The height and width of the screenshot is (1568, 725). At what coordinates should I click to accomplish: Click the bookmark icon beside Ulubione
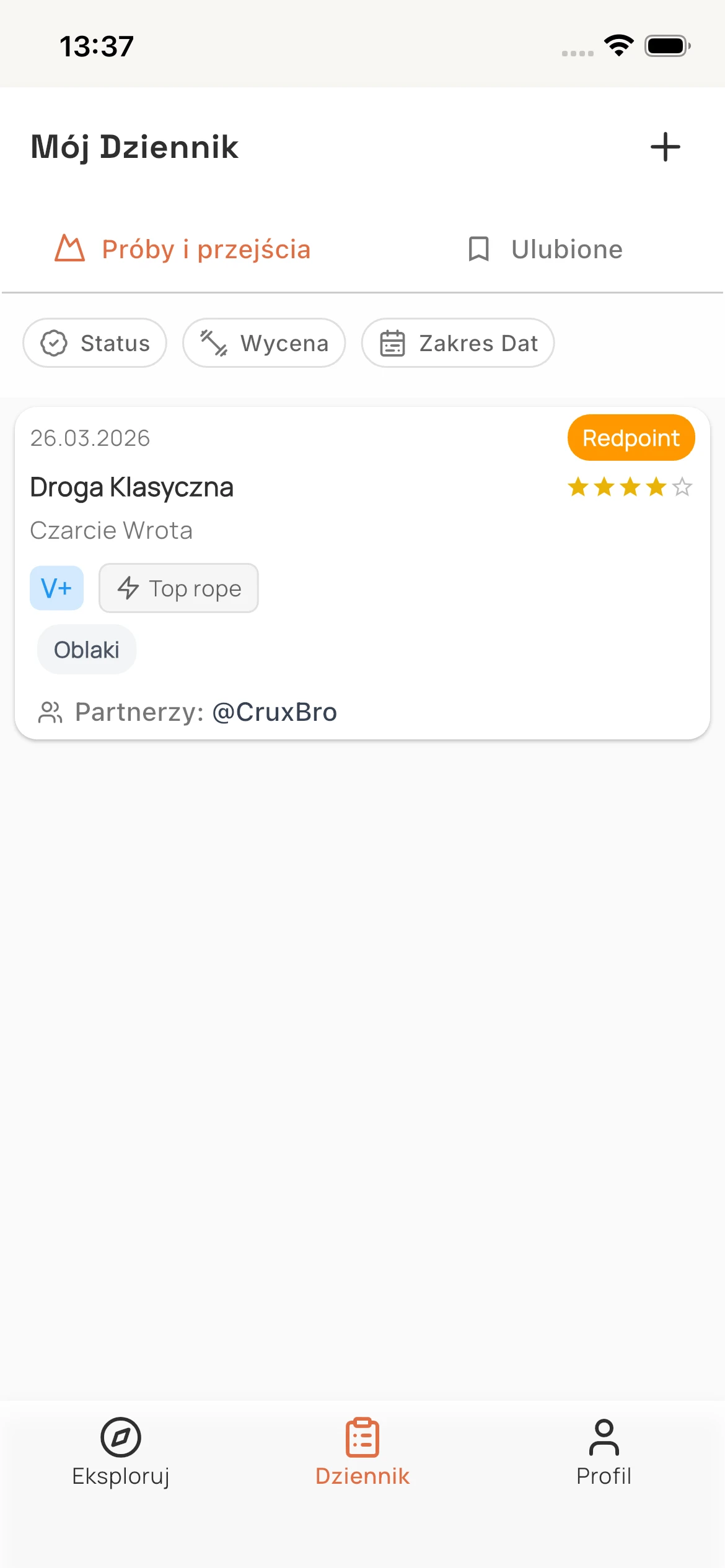pyautogui.click(x=477, y=250)
